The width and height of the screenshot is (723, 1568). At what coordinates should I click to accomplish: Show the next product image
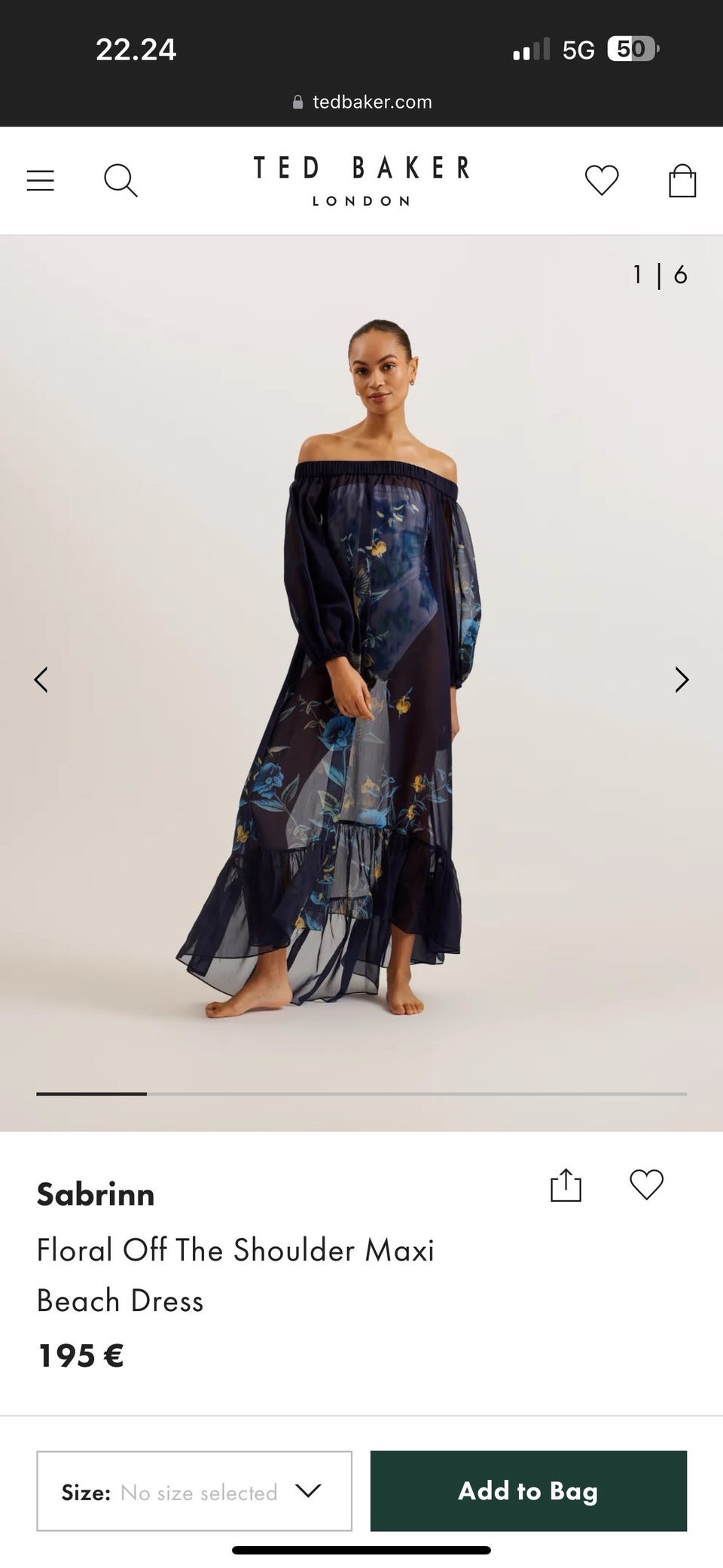pos(682,680)
